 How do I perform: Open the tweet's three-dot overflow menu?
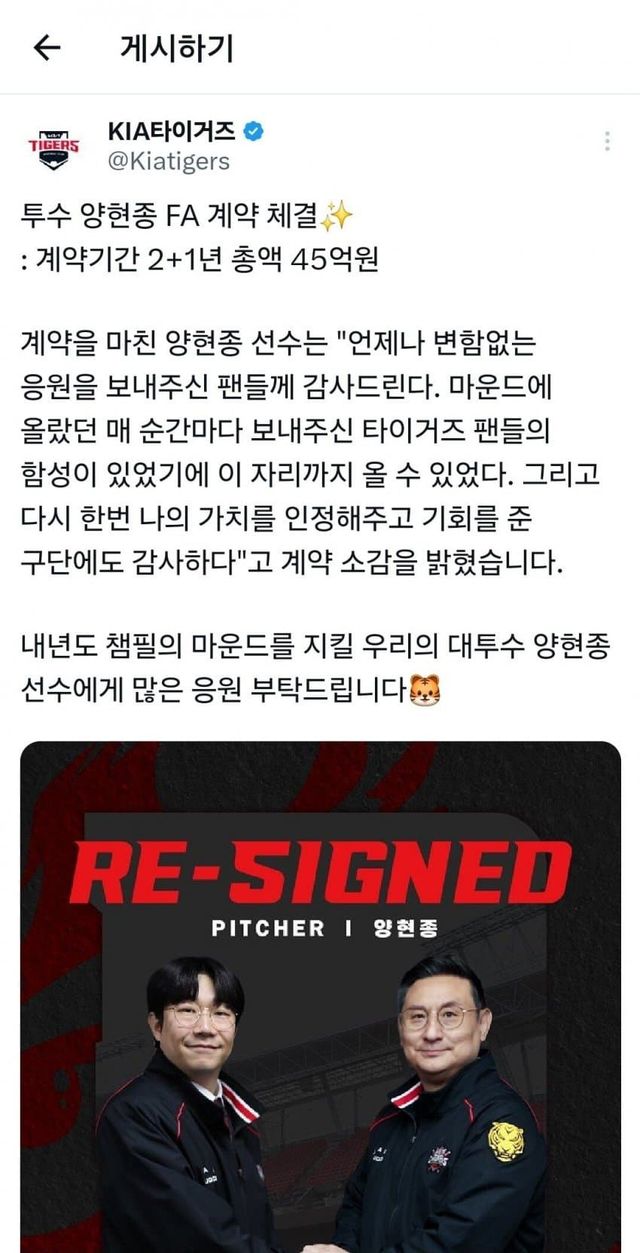607,141
